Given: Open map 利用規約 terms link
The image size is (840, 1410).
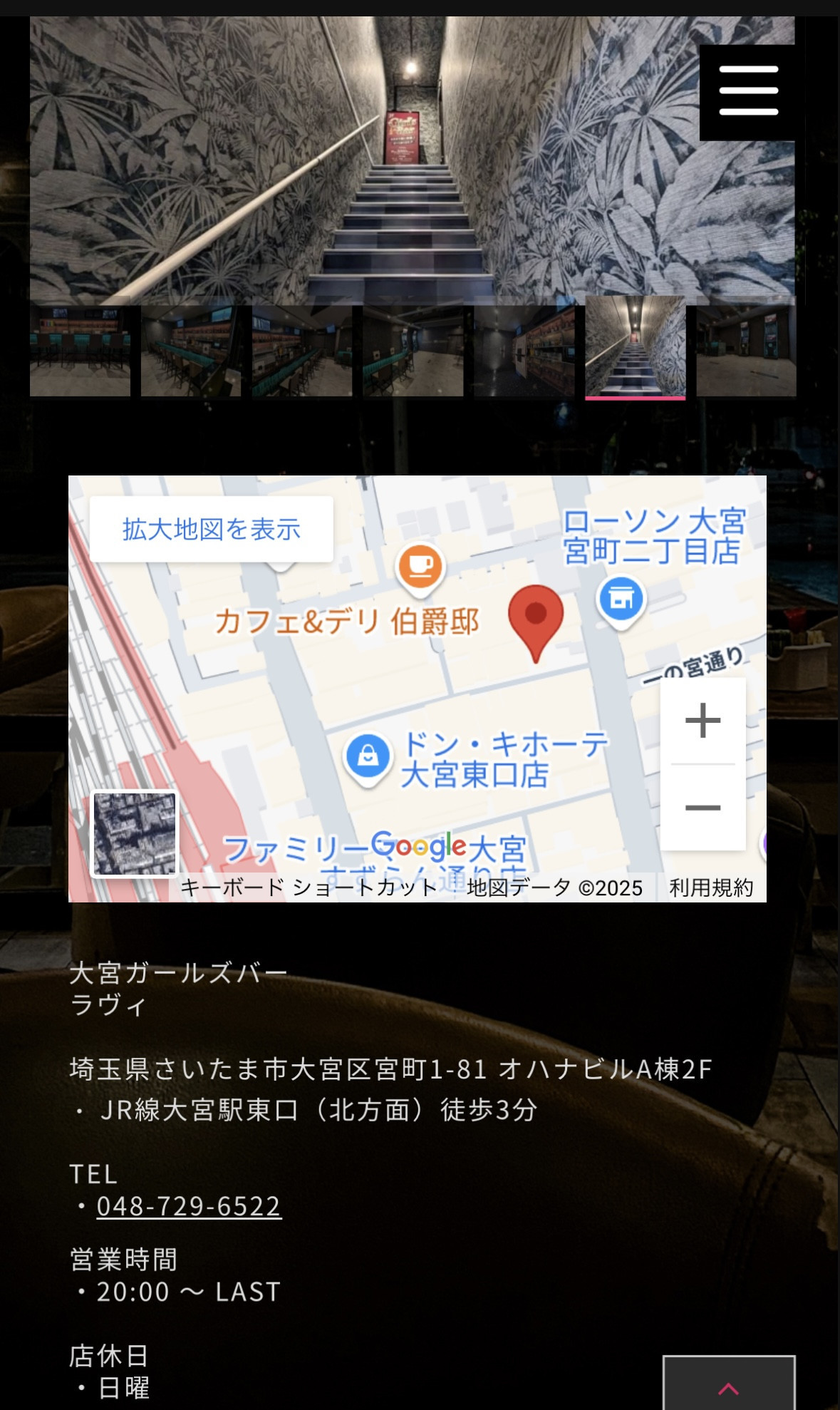Looking at the screenshot, I should pos(710,887).
